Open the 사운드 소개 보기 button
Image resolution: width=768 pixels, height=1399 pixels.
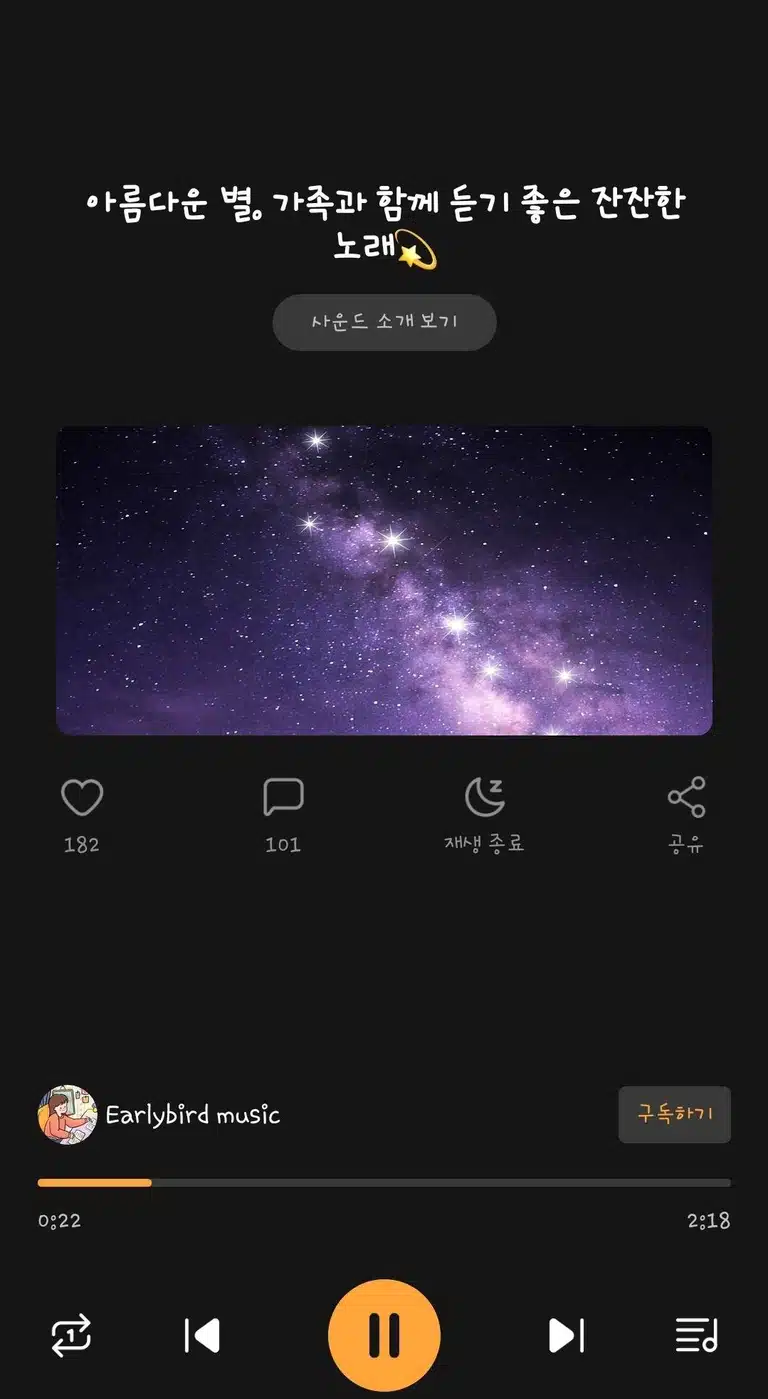384,322
